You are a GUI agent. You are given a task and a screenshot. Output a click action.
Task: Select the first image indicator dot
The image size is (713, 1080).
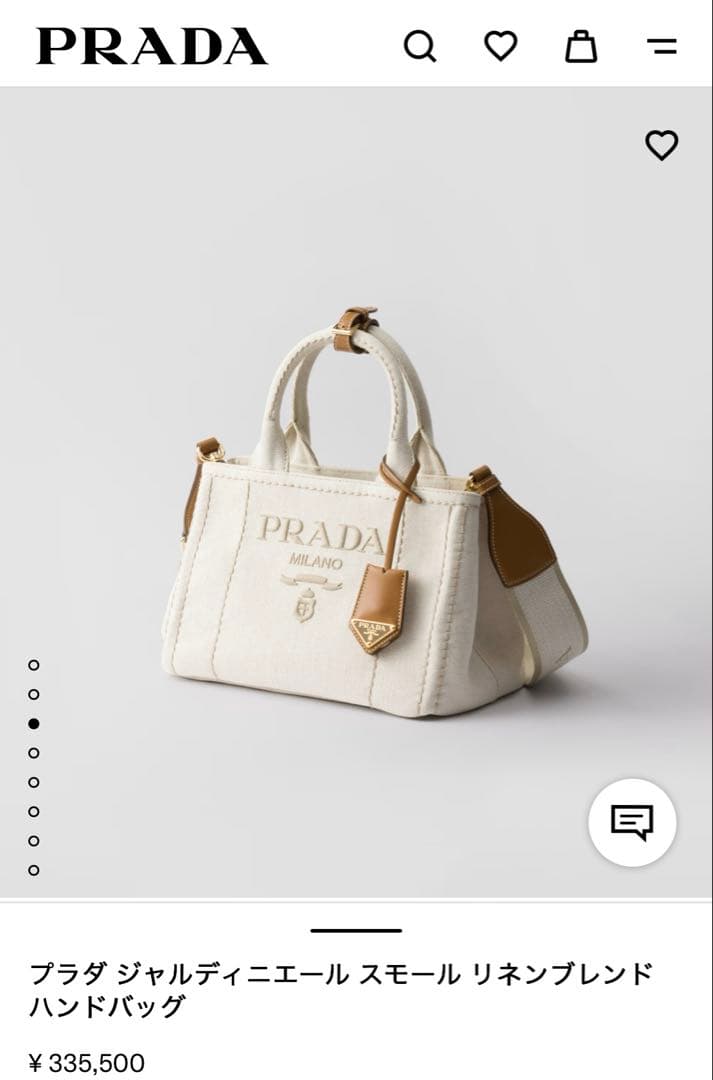34,665
